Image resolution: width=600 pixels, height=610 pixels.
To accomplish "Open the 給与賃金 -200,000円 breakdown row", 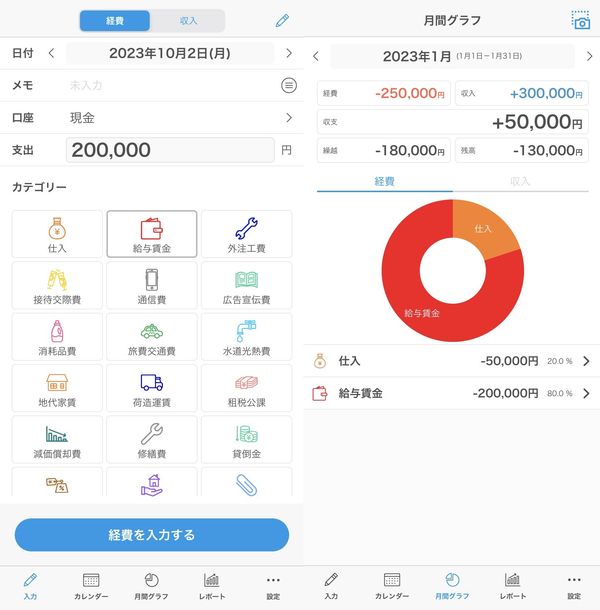I will tap(452, 393).
